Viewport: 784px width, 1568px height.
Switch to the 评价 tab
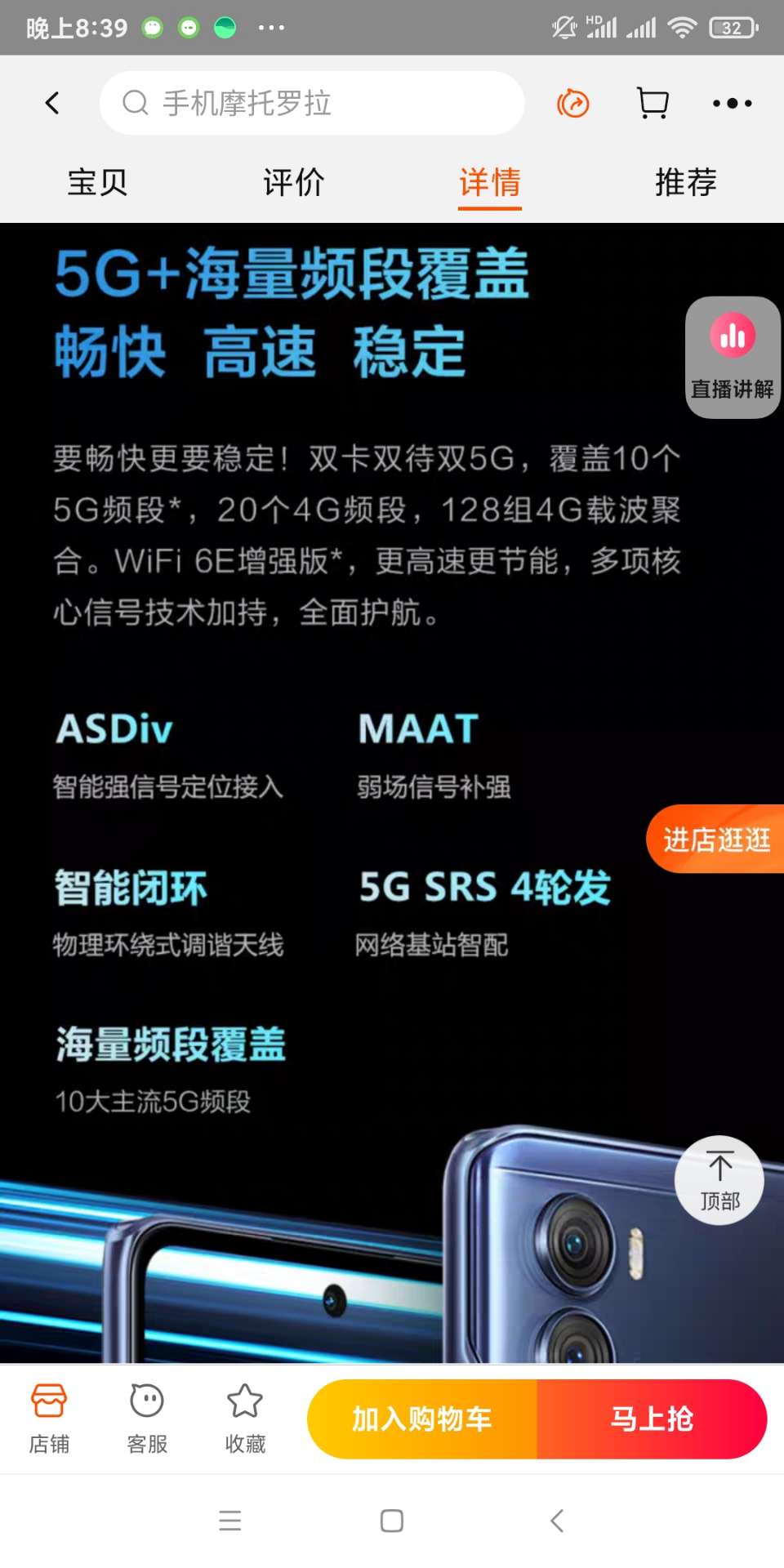click(x=293, y=182)
